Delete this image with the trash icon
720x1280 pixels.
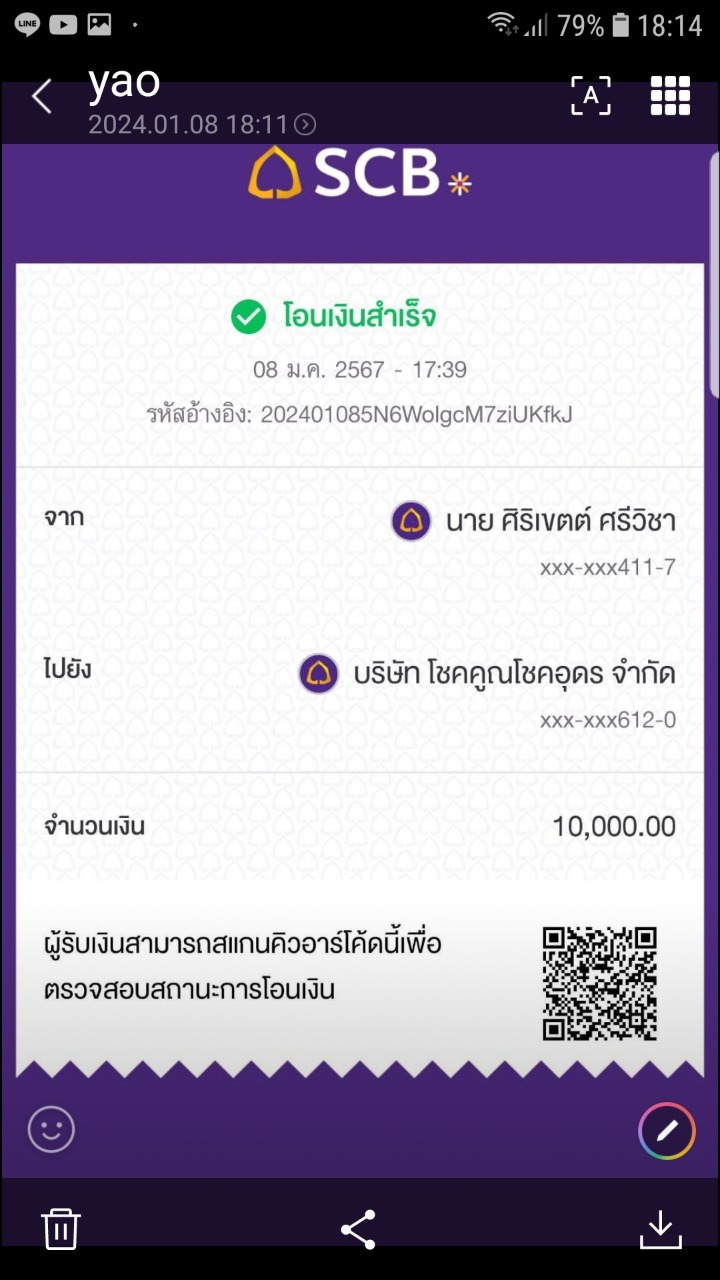[x=61, y=1228]
